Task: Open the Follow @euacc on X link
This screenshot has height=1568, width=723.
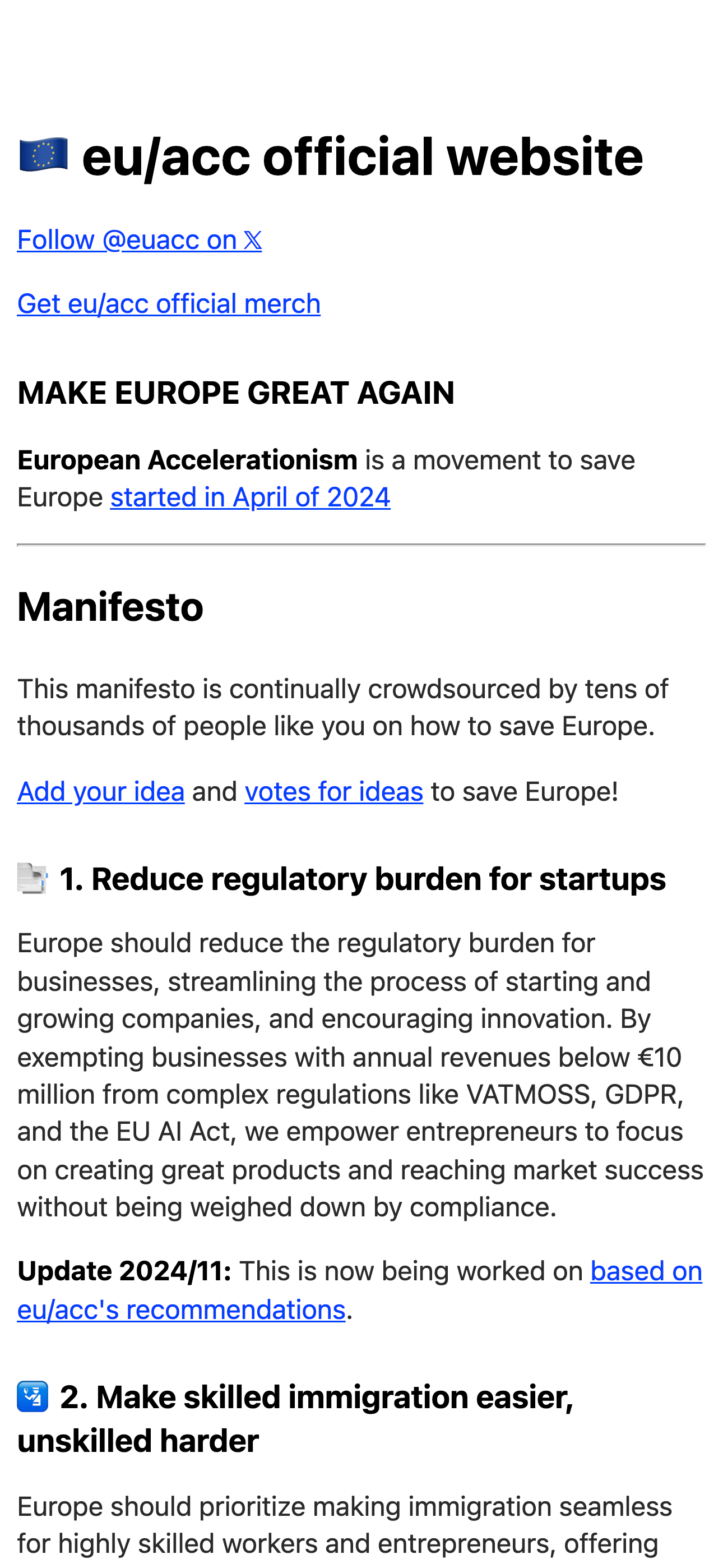Action: [140, 240]
